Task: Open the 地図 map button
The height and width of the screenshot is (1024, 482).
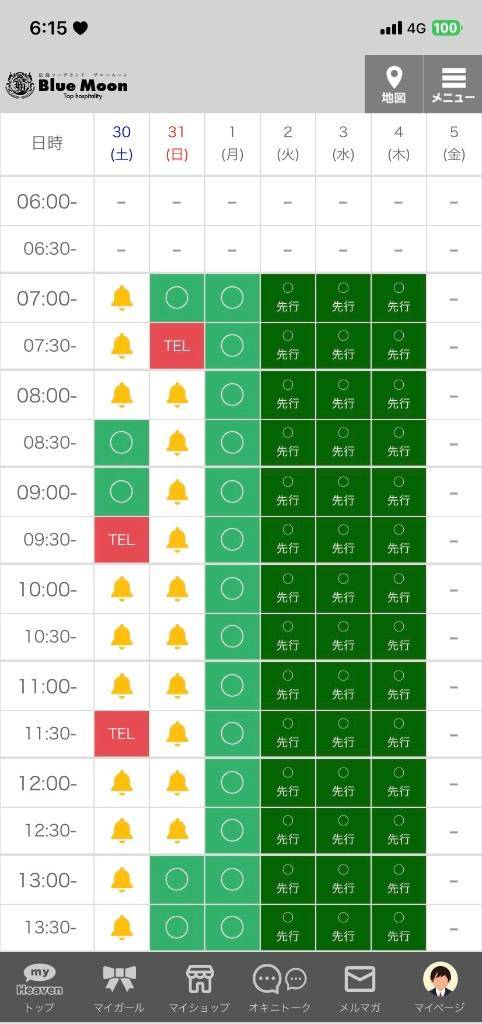Action: (x=394, y=84)
